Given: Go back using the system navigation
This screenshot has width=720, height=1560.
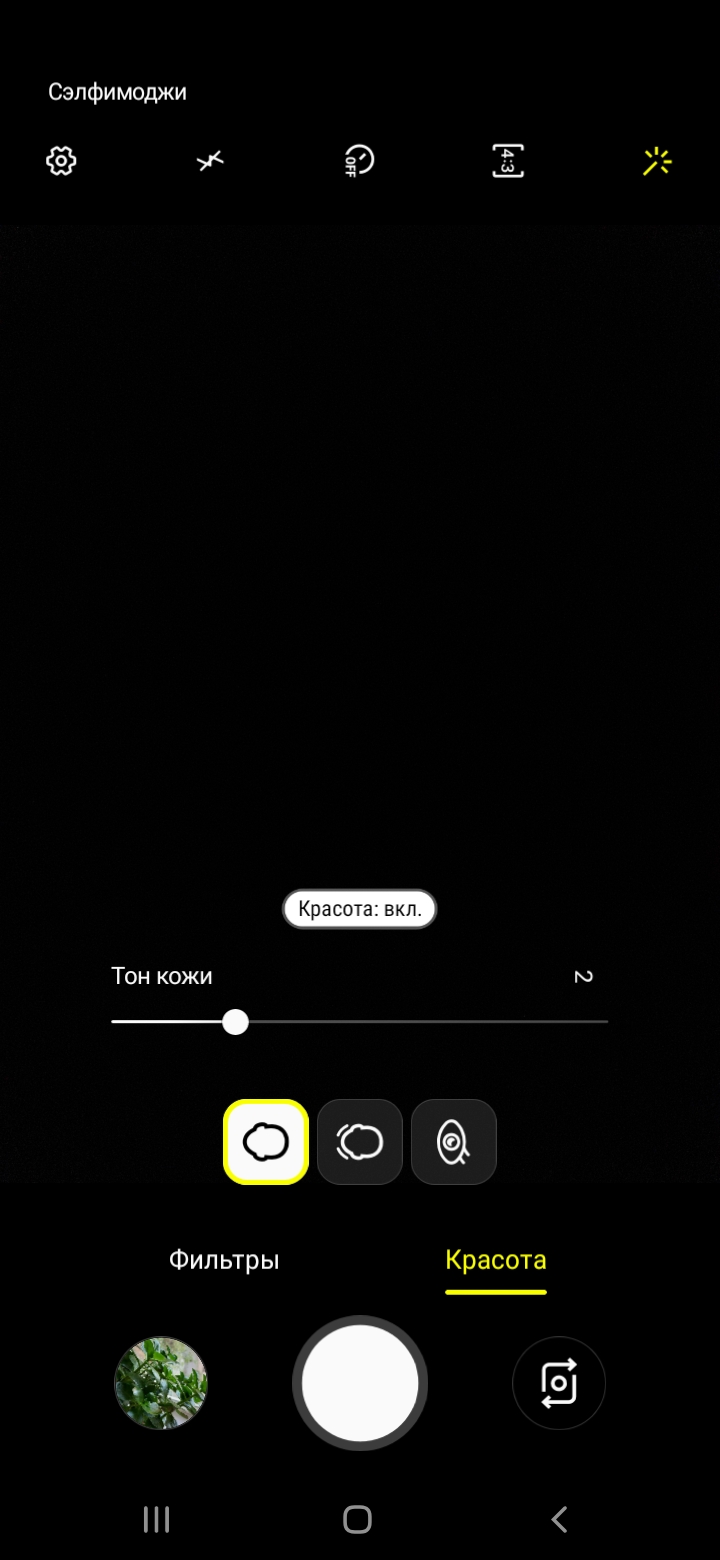Looking at the screenshot, I should [x=559, y=1520].
